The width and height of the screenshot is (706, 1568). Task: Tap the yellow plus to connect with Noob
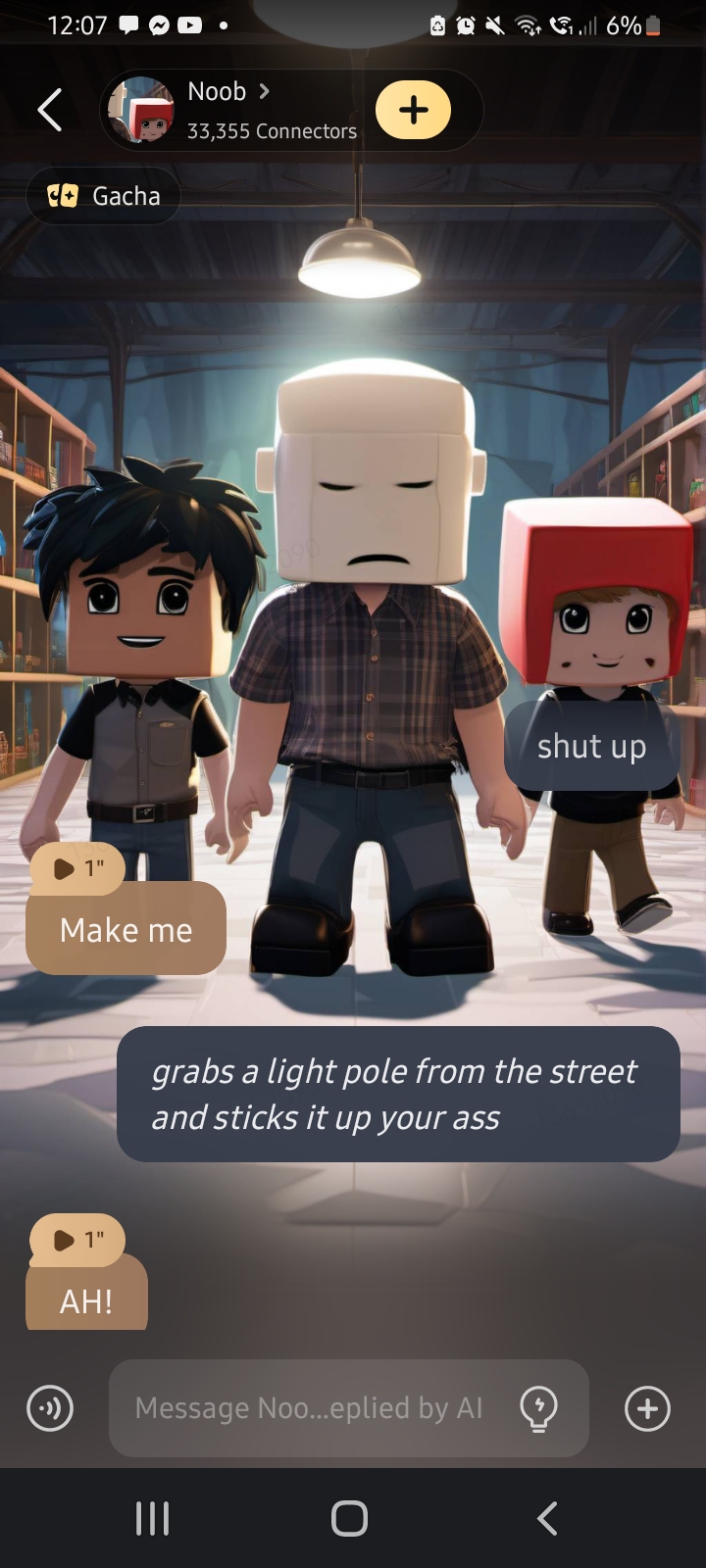coord(413,110)
